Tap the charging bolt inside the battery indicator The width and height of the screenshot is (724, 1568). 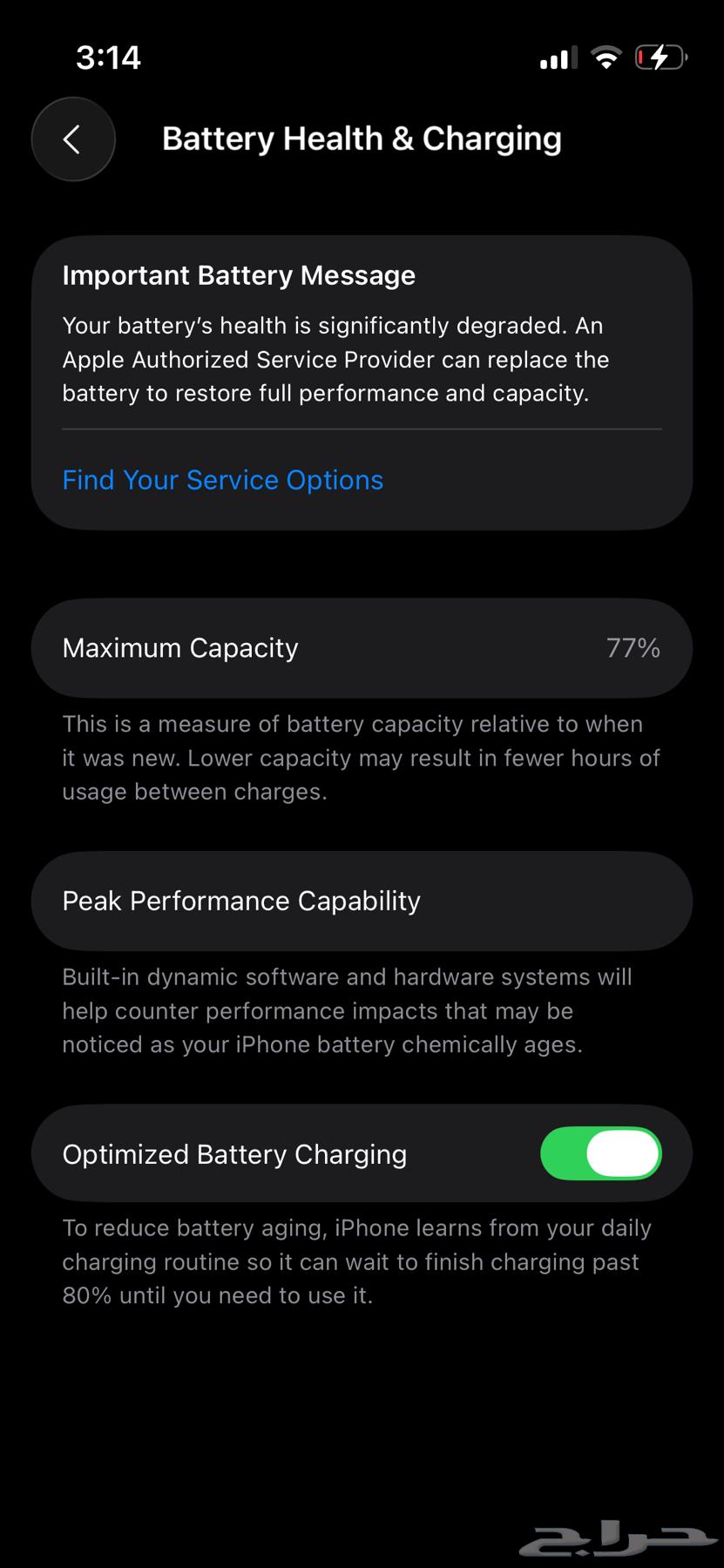click(658, 57)
